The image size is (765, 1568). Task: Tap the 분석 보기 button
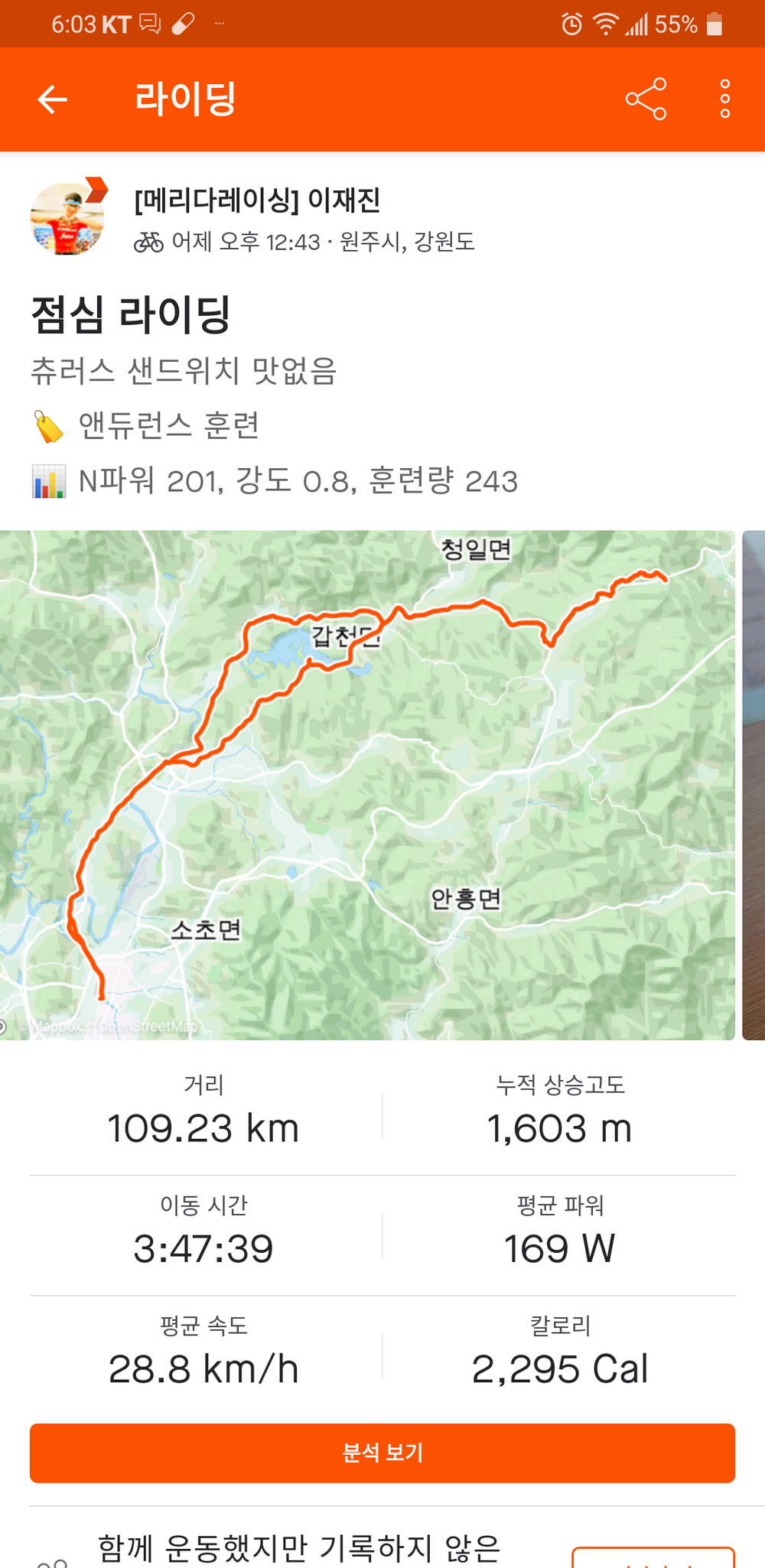click(x=382, y=1453)
